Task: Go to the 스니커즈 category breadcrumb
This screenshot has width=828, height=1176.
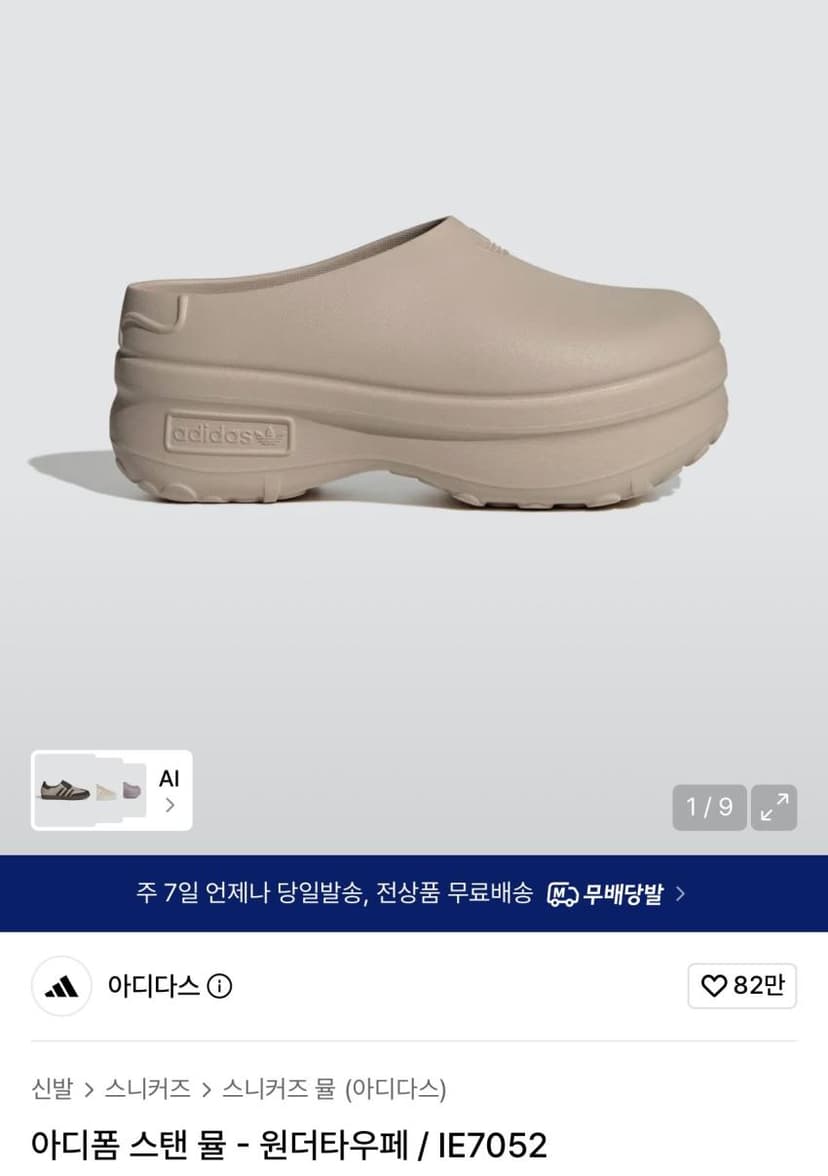Action: (x=148, y=1088)
